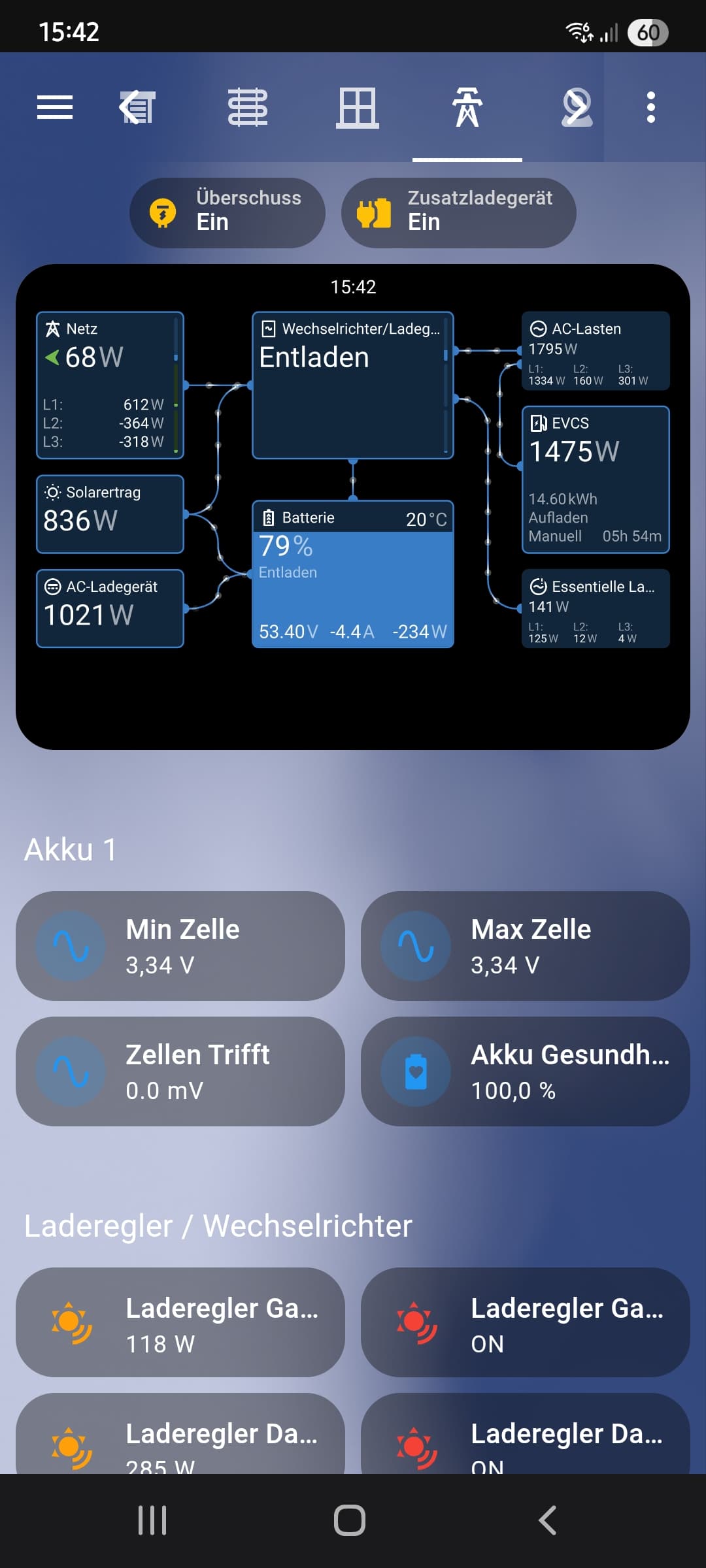Screen dimensions: 706x1568
Task: Open the Laderegler Ga… tile showing ON
Action: click(526, 1322)
